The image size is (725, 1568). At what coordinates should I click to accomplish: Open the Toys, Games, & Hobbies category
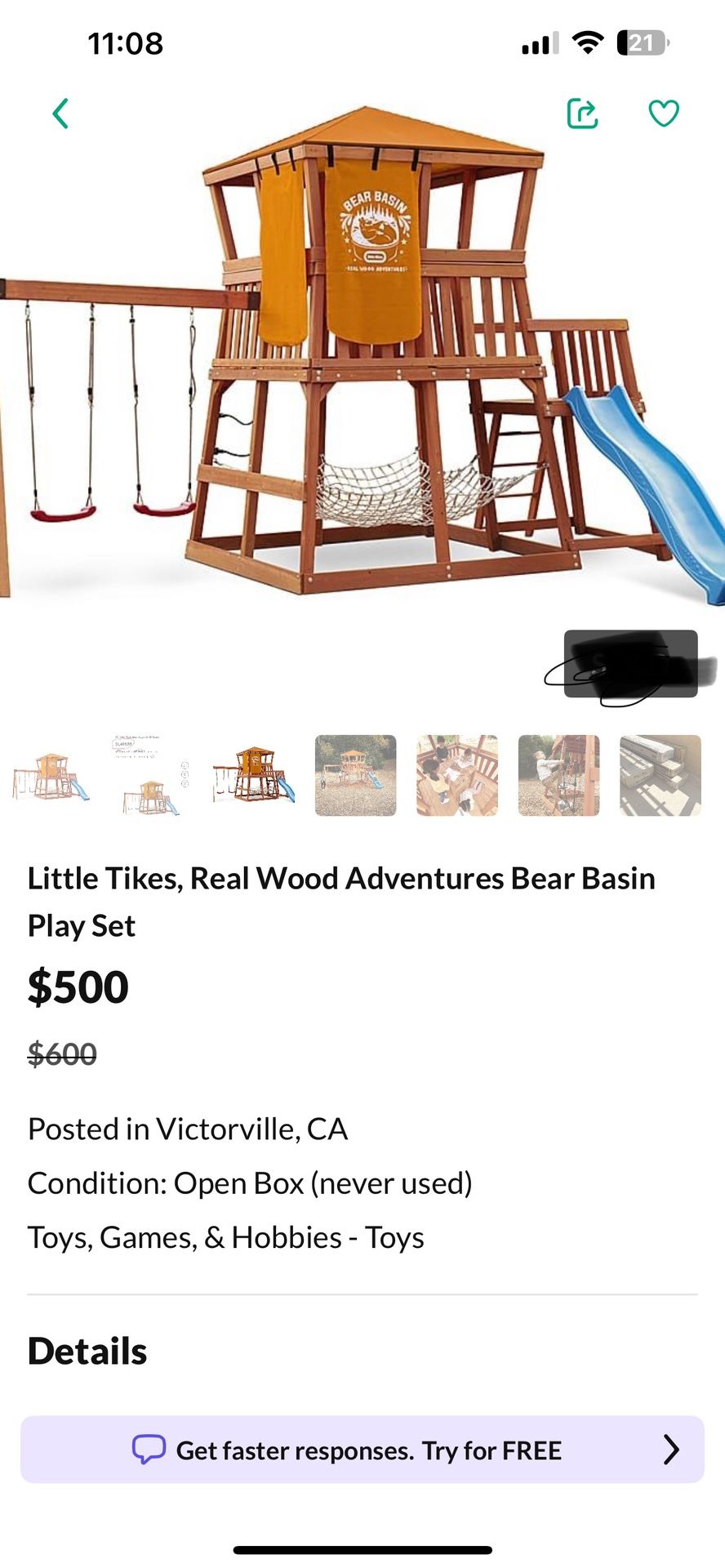click(226, 1236)
